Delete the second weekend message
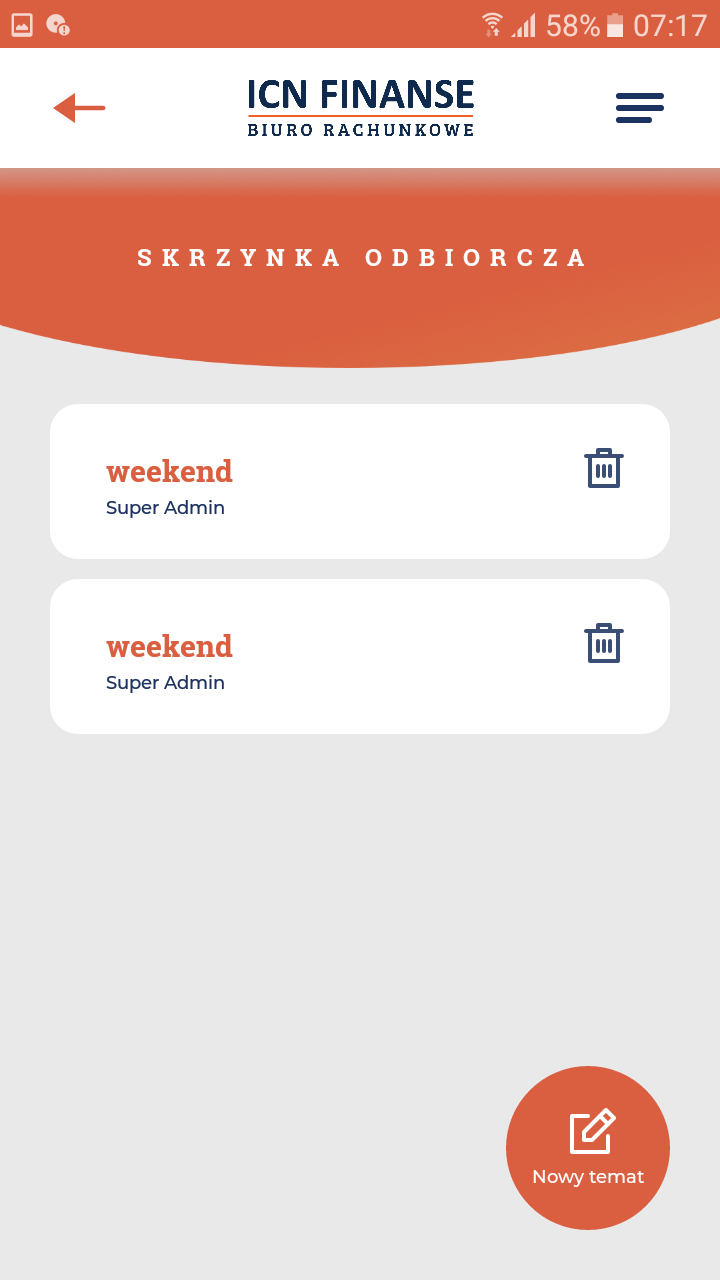Viewport: 720px width, 1280px height. (603, 644)
